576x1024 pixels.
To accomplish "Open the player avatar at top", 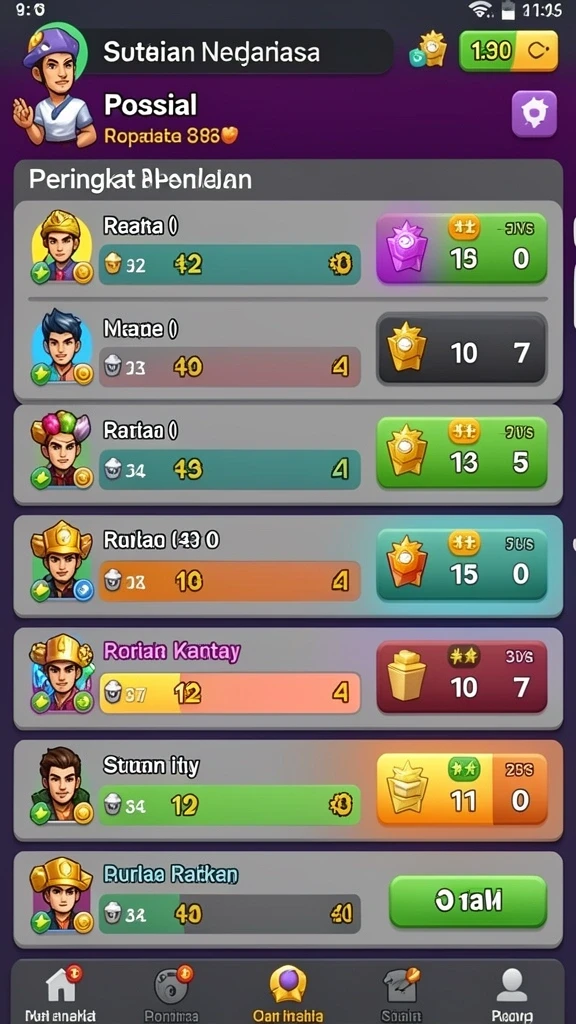I will (x=56, y=85).
